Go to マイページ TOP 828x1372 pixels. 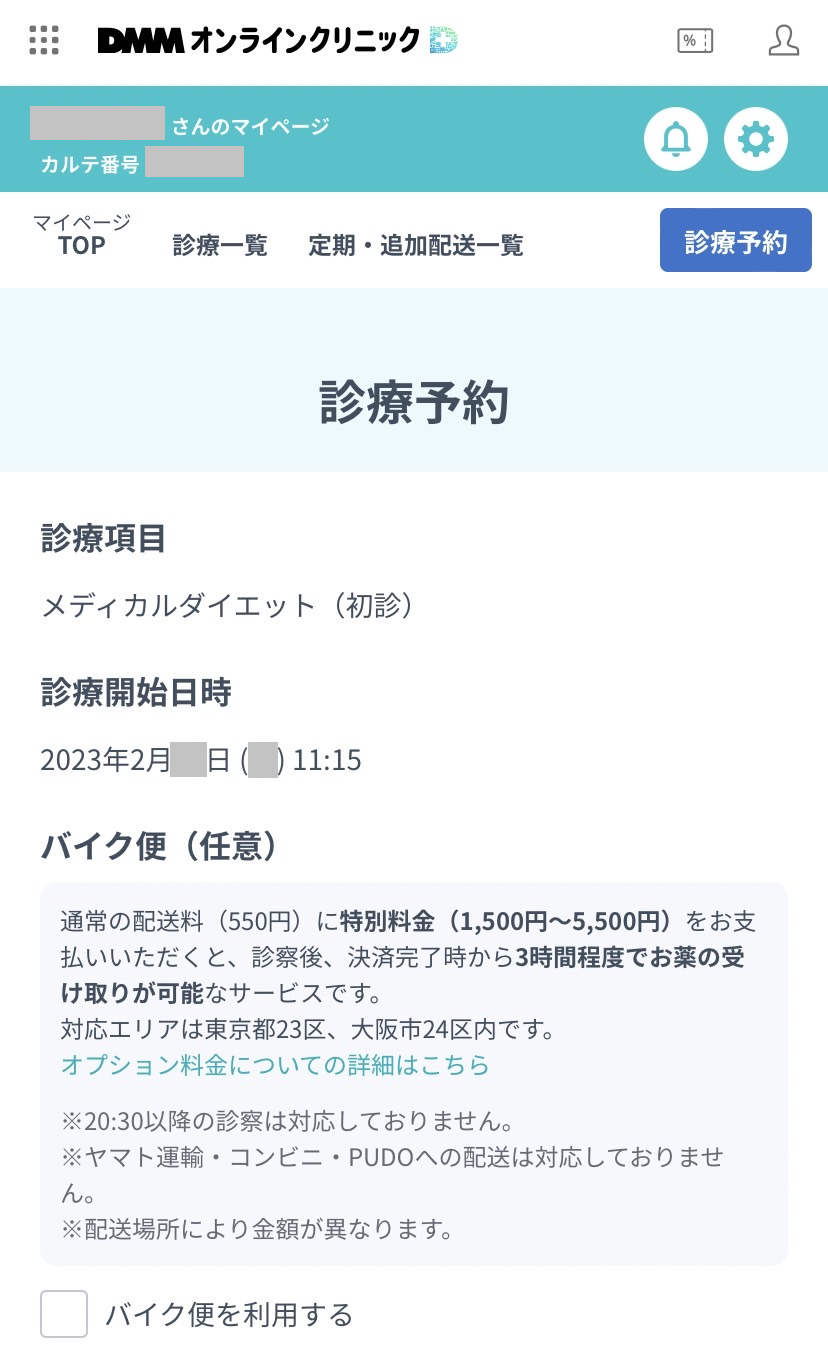pyautogui.click(x=81, y=235)
